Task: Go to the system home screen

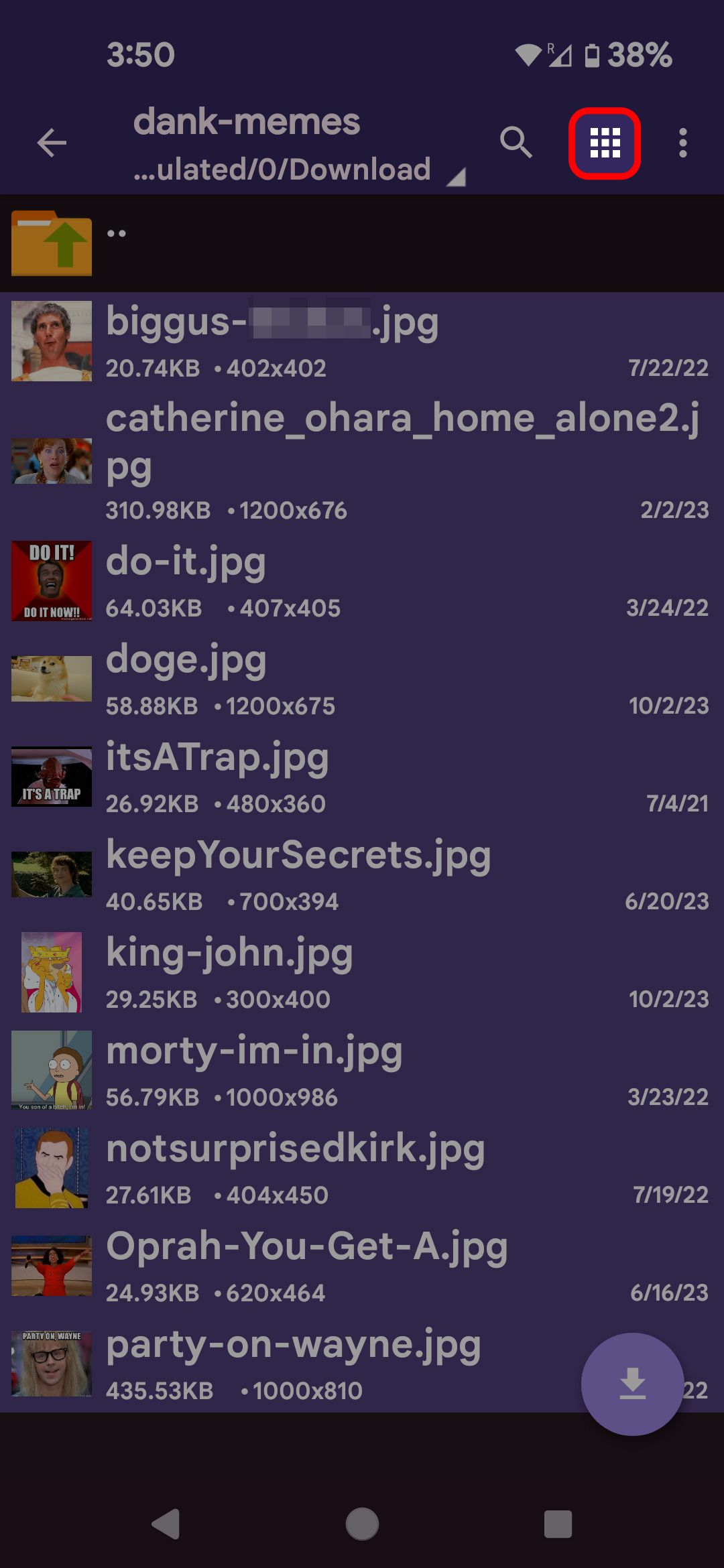Action: (362, 1524)
